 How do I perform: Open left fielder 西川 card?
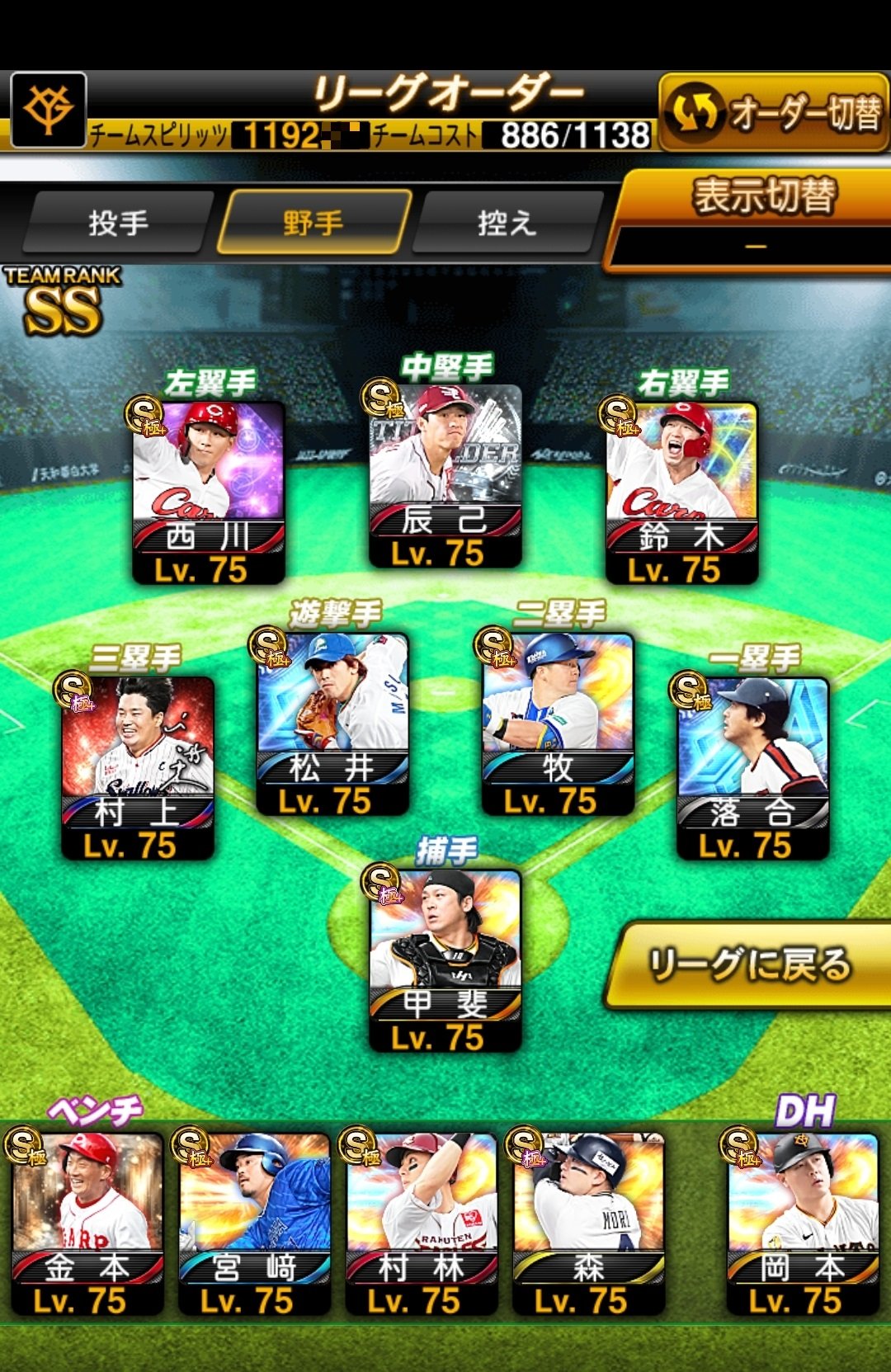point(209,493)
